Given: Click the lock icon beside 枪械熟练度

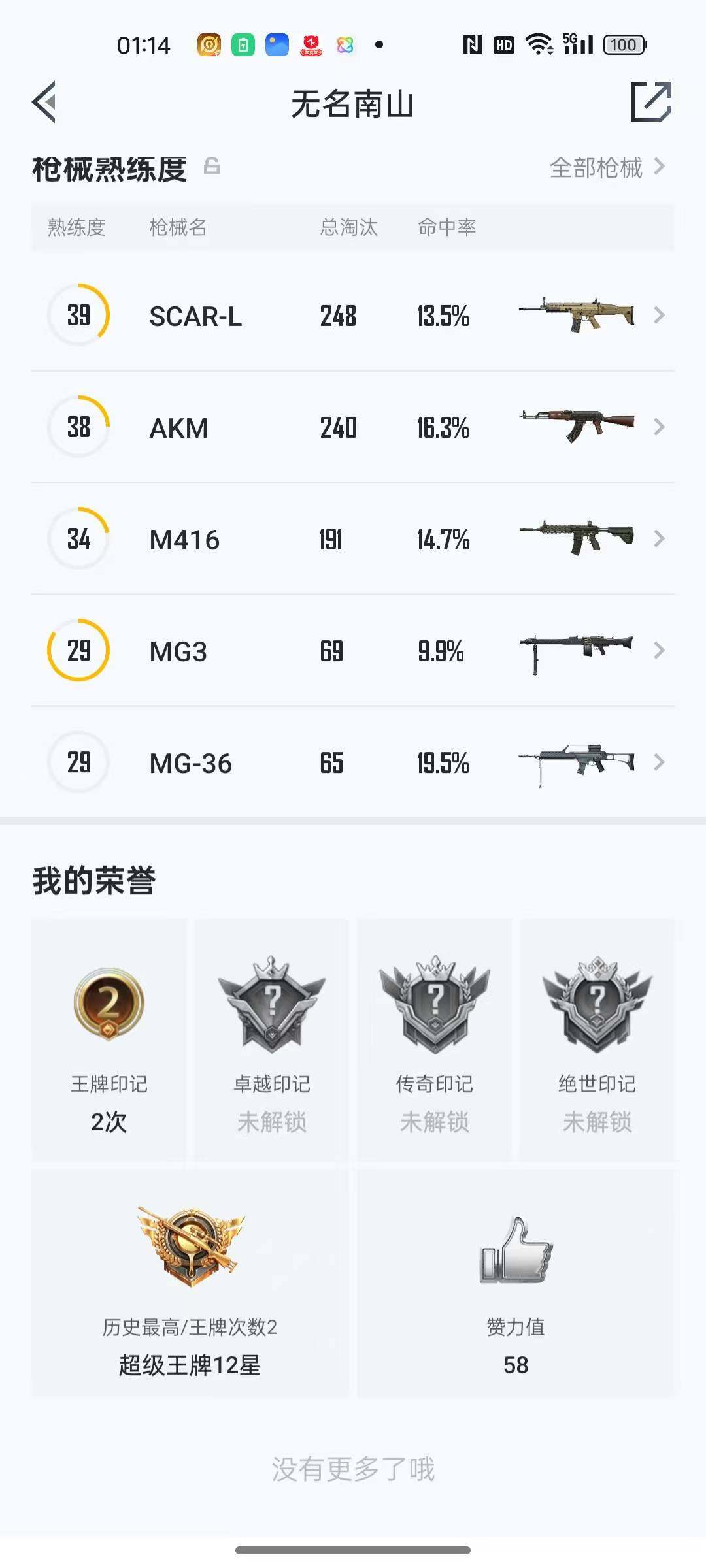Looking at the screenshot, I should click(211, 168).
